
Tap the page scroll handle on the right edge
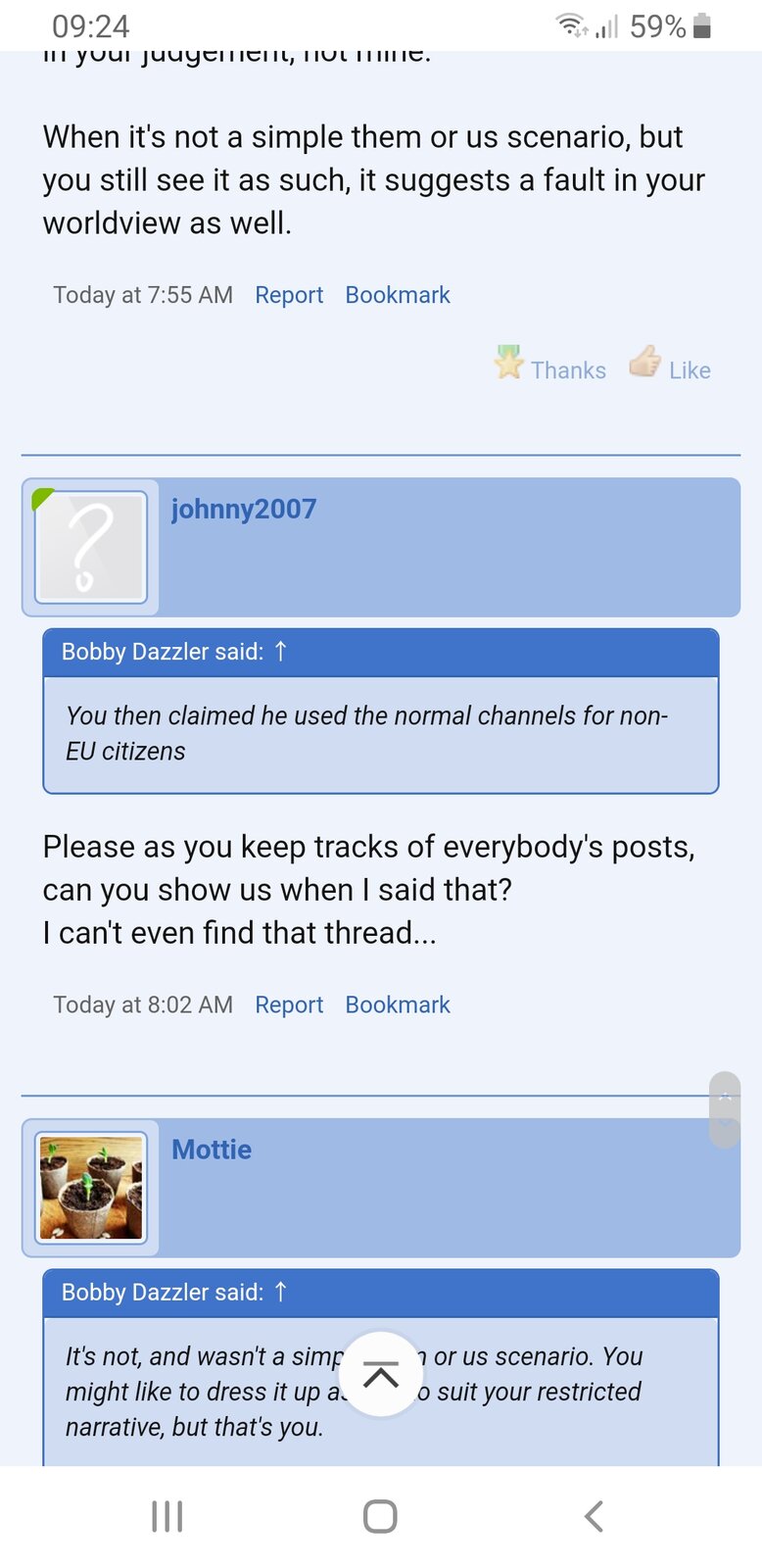click(725, 1110)
